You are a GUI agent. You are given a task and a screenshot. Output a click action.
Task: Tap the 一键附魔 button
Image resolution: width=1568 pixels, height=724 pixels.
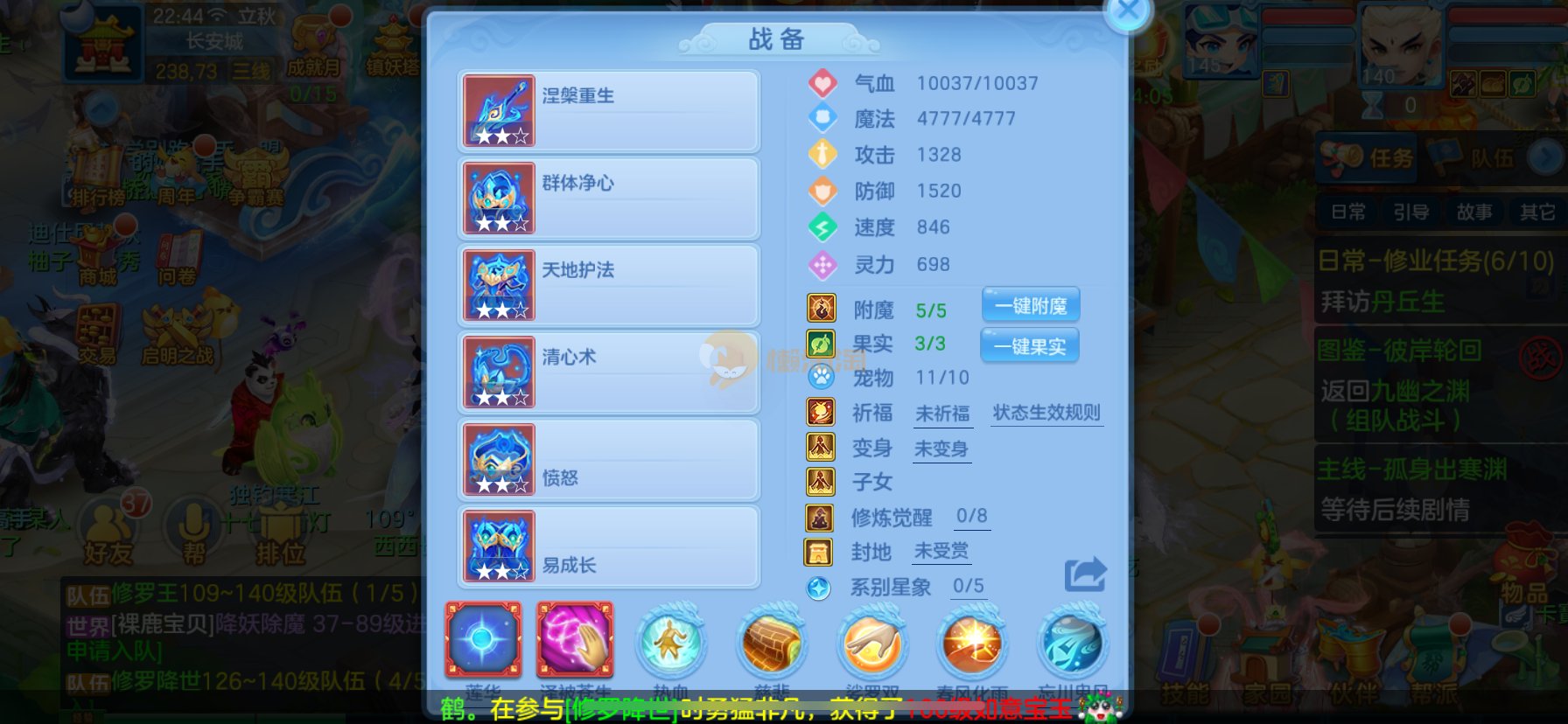[1031, 306]
